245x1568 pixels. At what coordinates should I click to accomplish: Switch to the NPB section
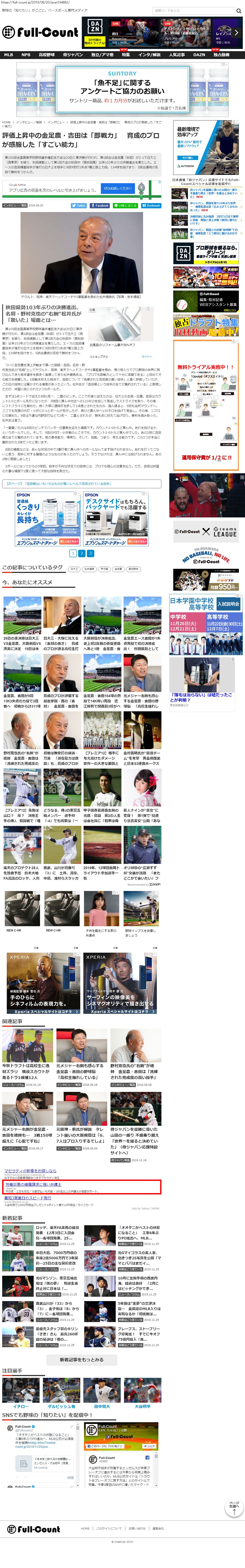point(26,55)
